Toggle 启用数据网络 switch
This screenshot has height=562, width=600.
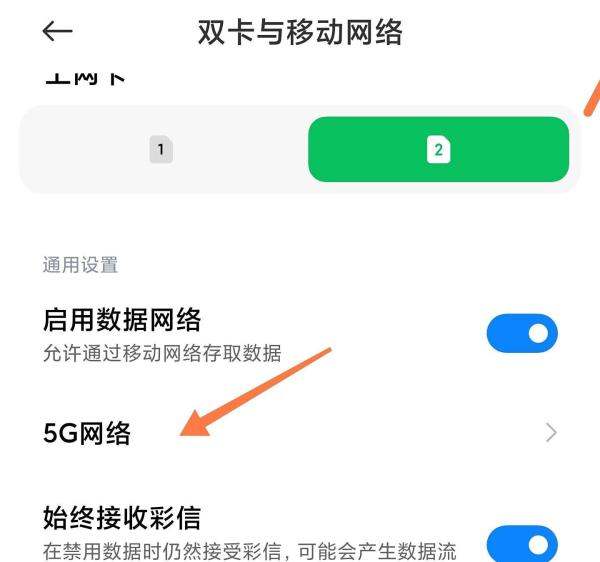(x=521, y=334)
